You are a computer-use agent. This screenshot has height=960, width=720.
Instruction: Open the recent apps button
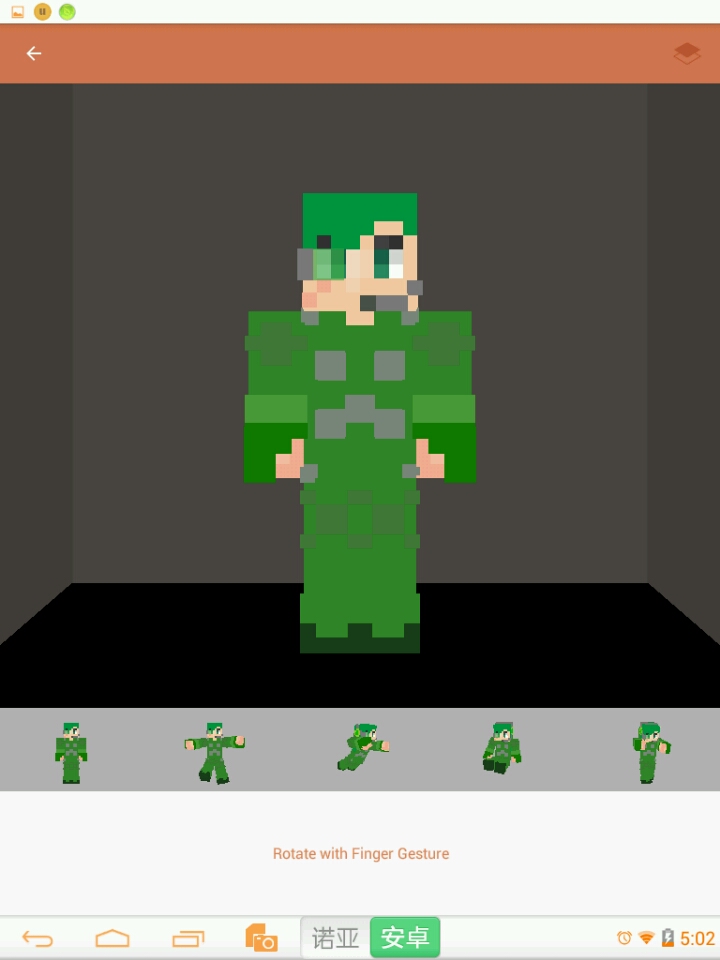187,938
